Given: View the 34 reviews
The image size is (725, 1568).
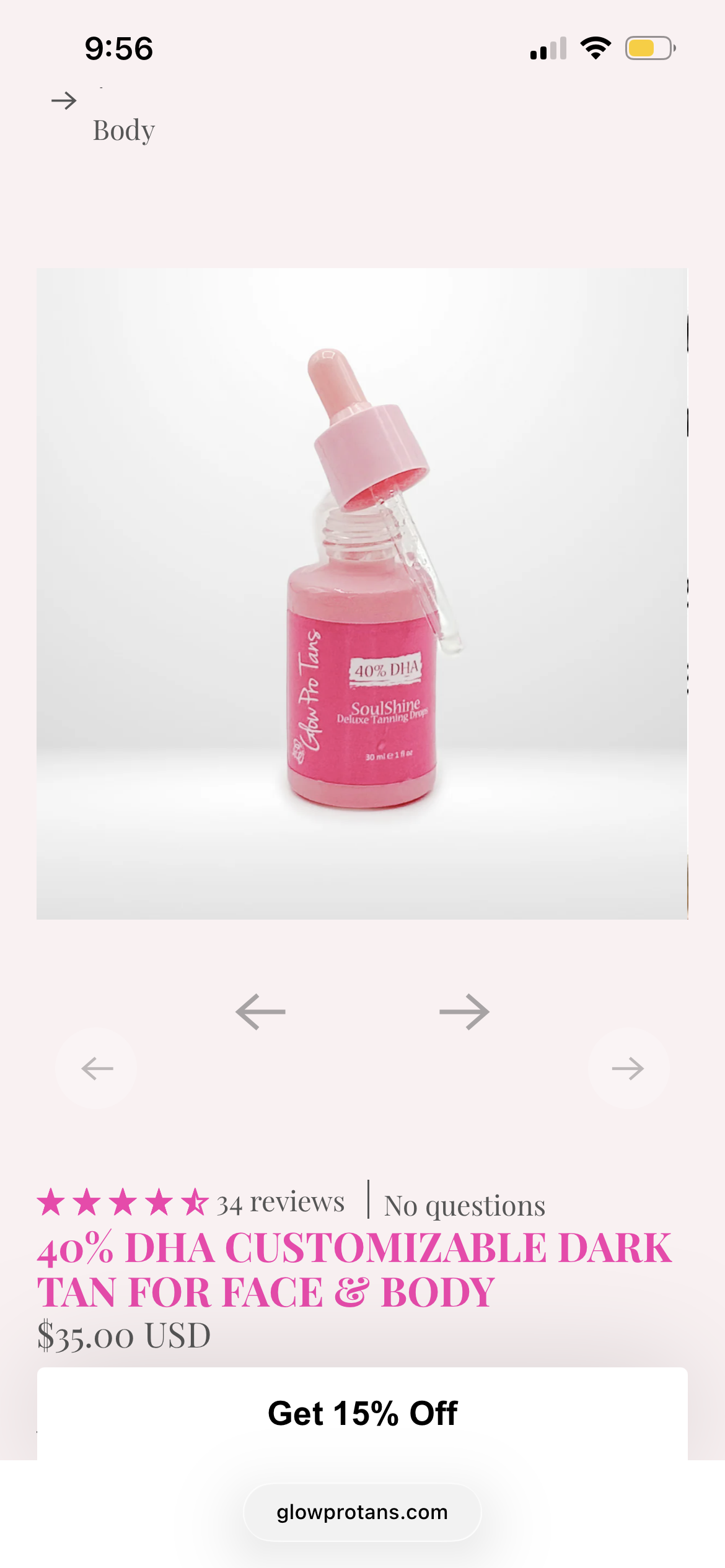Looking at the screenshot, I should pyautogui.click(x=280, y=1203).
